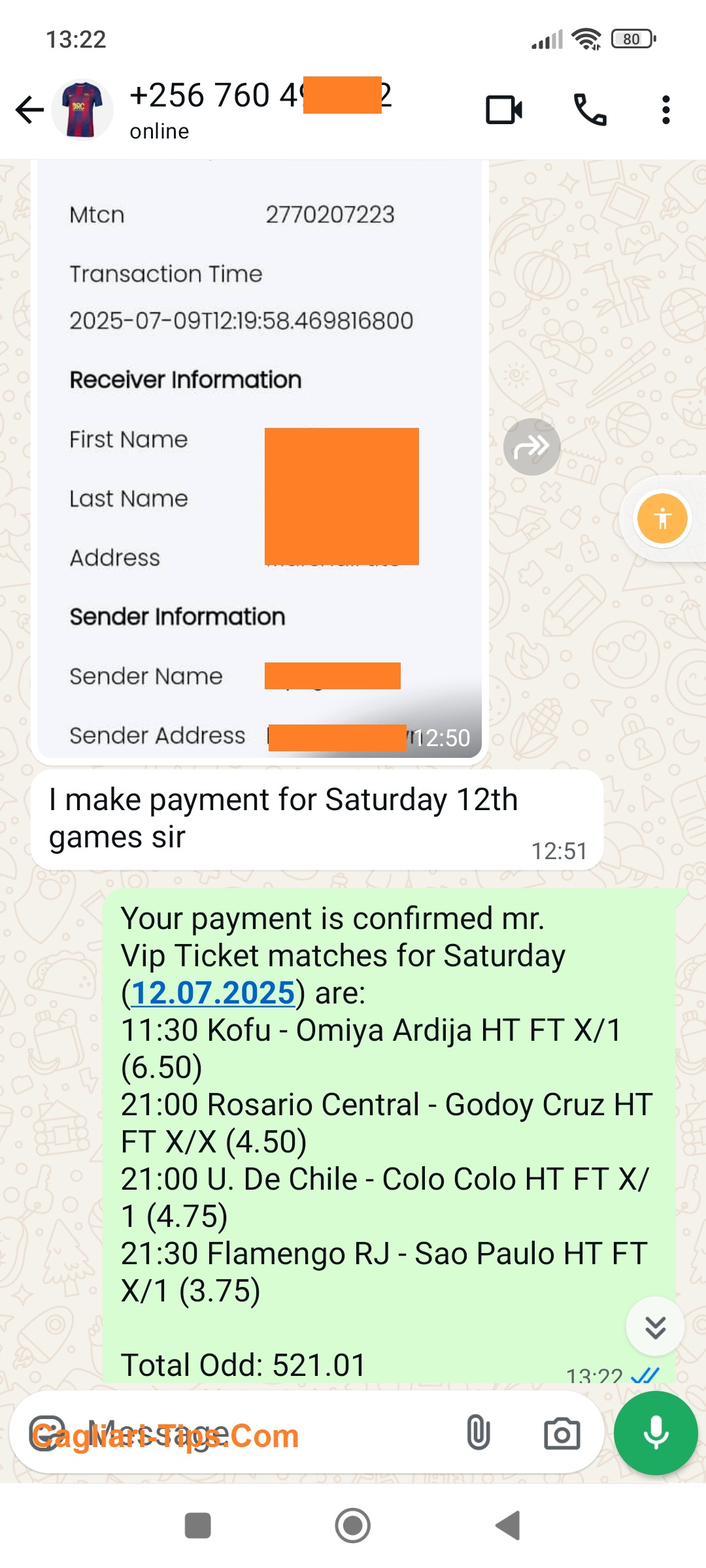Open the contact's profile picture
Viewport: 706px width, 1568px height.
82,110
